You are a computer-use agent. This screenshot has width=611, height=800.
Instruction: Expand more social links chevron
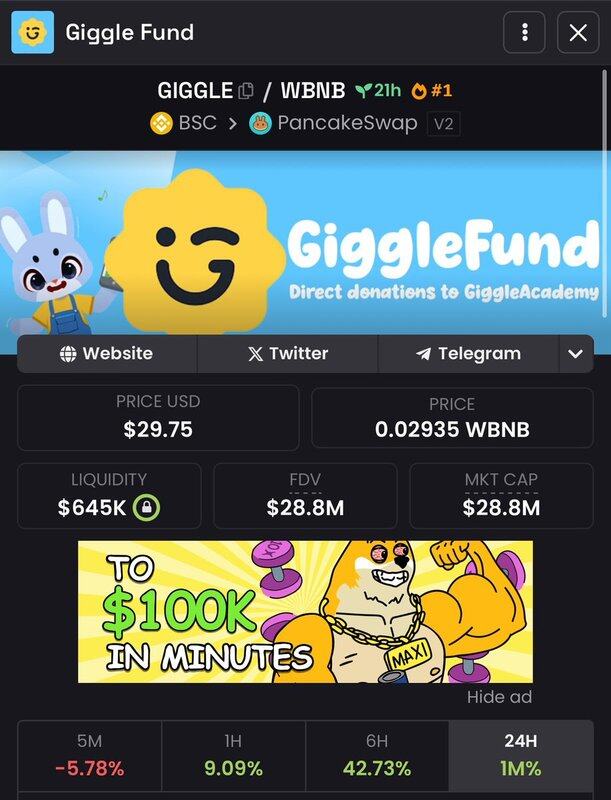[575, 353]
